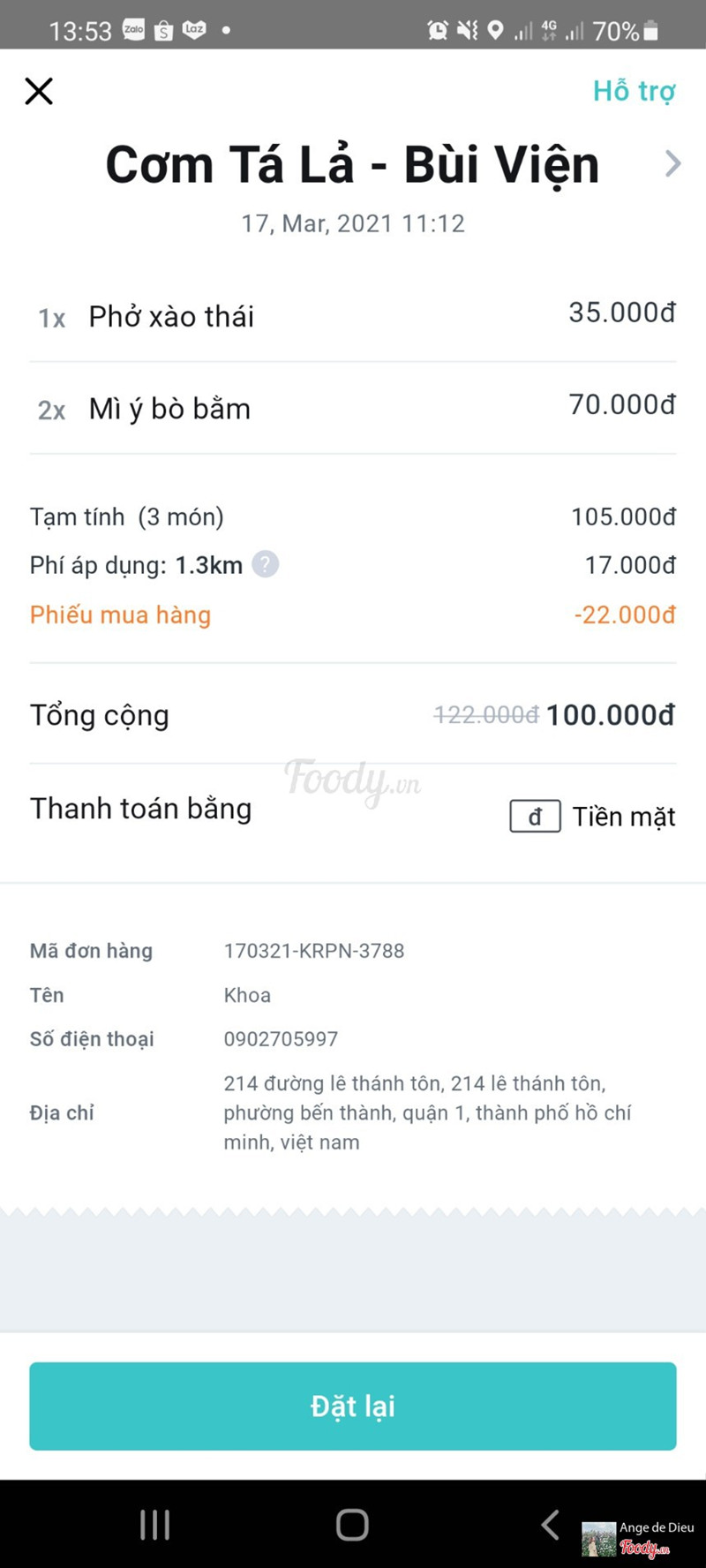
Task: Open recent apps from navigation bar
Action: 155,1524
